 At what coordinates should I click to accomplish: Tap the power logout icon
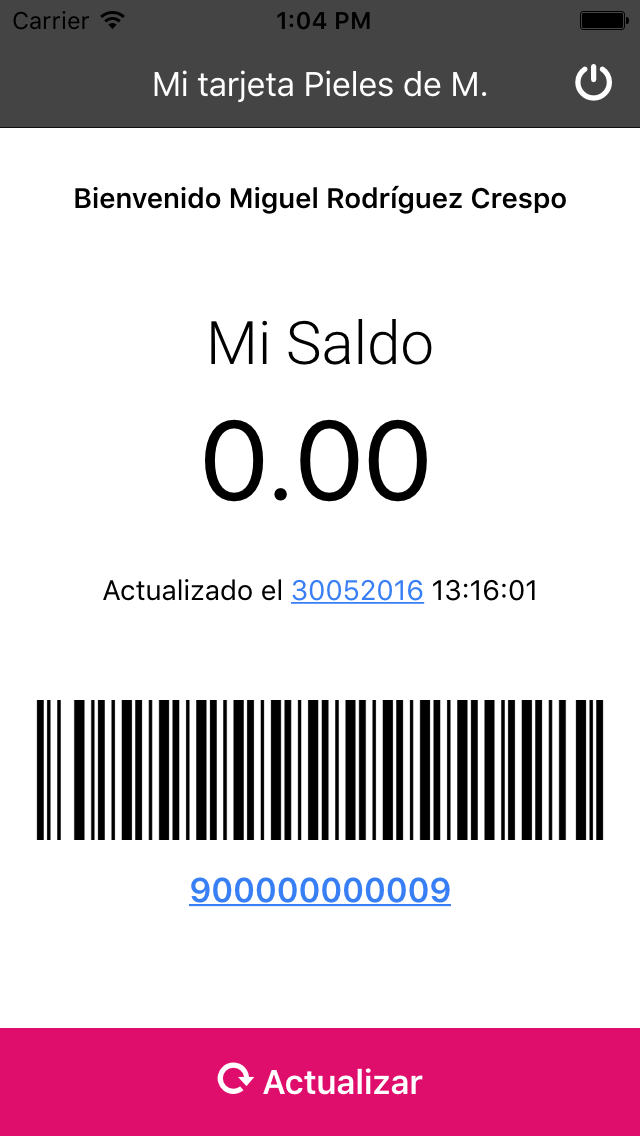594,83
